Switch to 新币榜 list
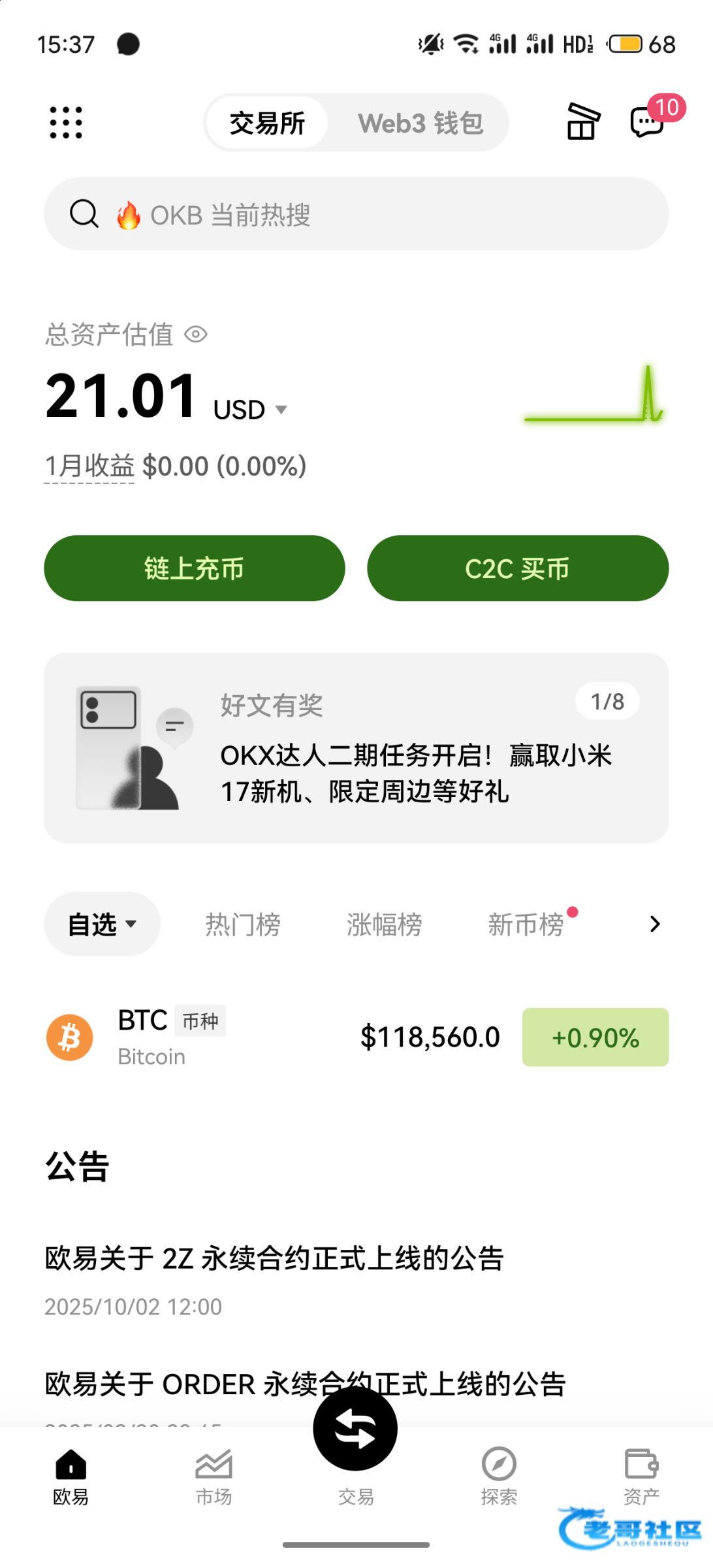This screenshot has height=1568, width=713. point(526,924)
